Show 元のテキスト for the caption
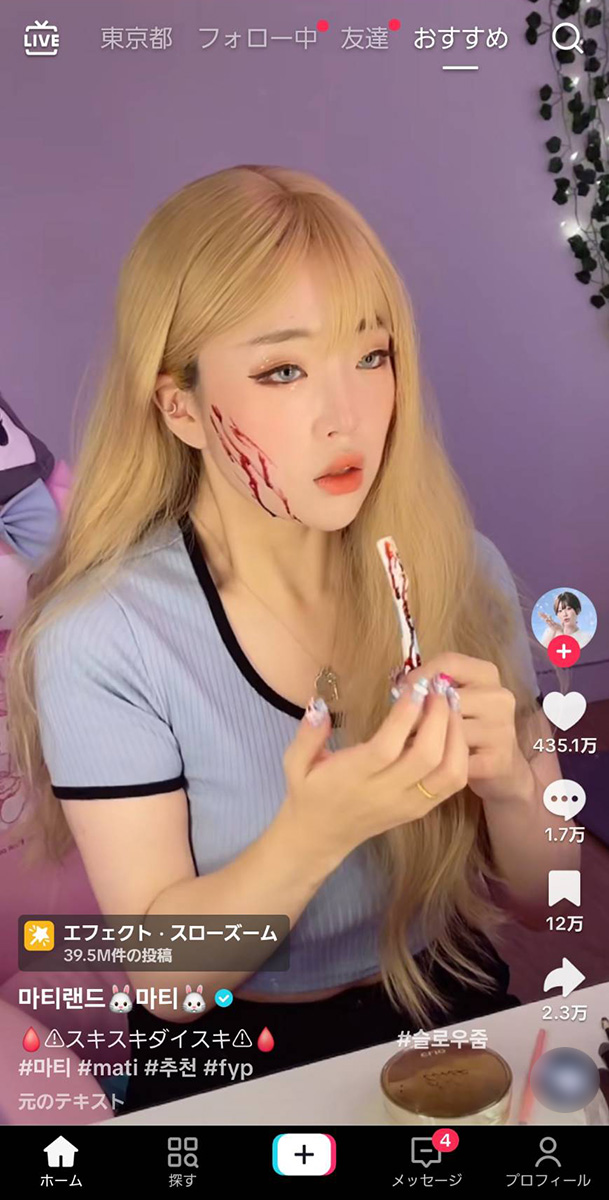 (72, 1102)
